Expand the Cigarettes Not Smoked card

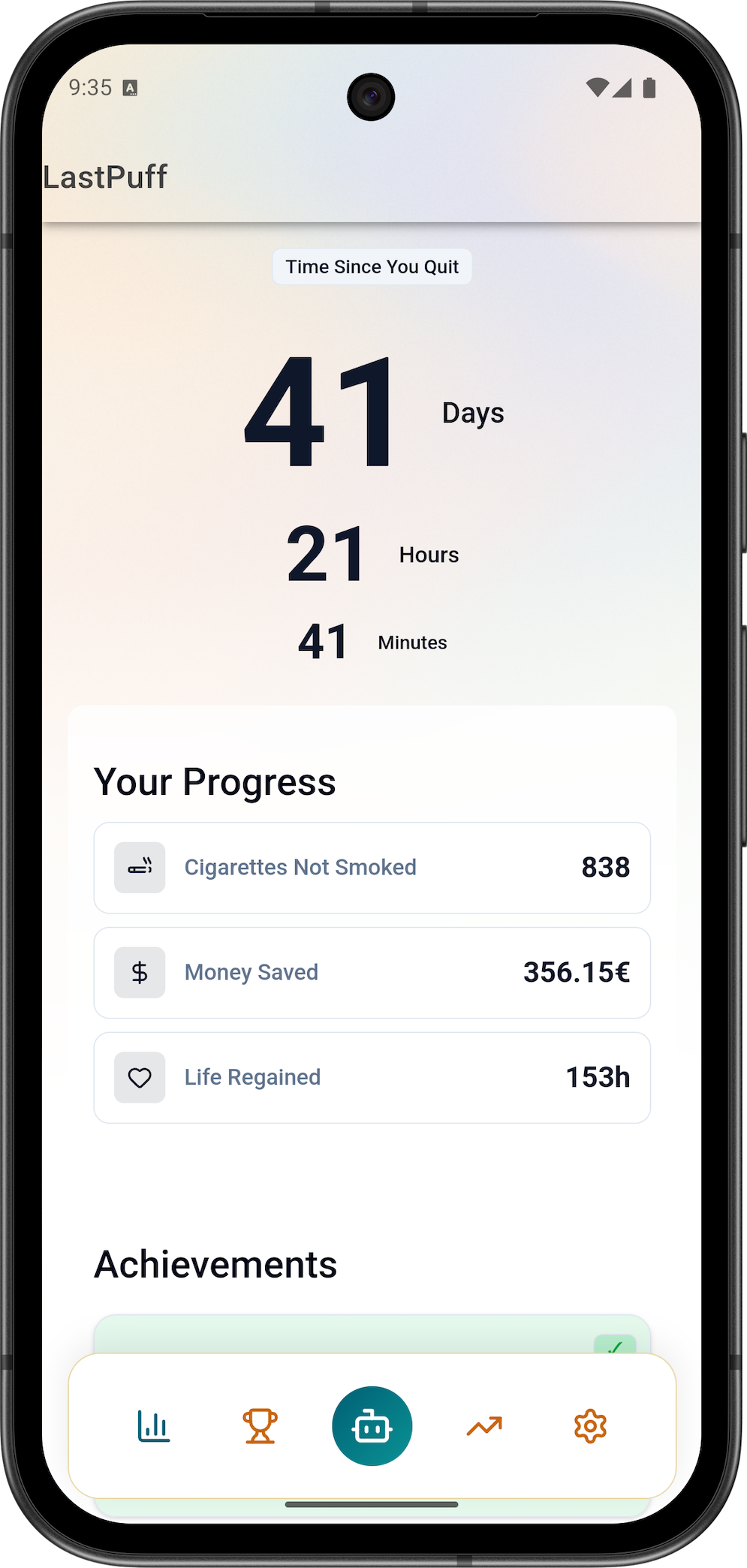(372, 867)
